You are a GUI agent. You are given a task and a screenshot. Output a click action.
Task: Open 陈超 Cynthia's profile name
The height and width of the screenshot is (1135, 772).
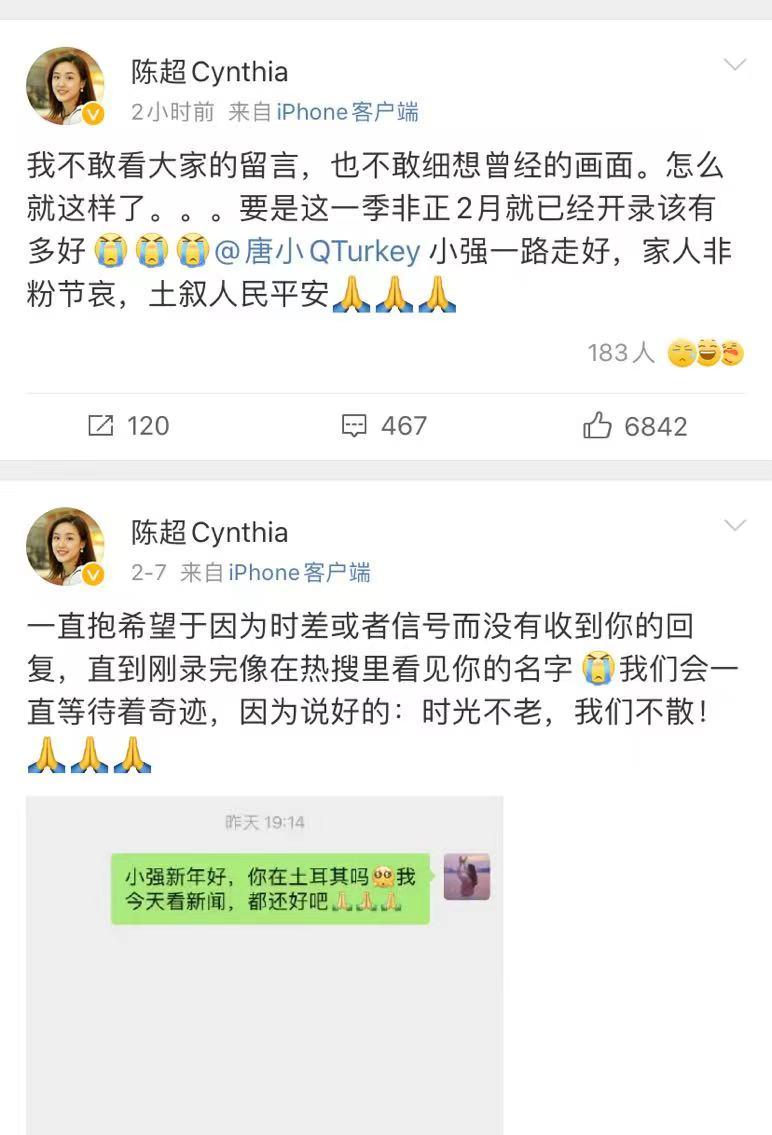click(x=212, y=72)
